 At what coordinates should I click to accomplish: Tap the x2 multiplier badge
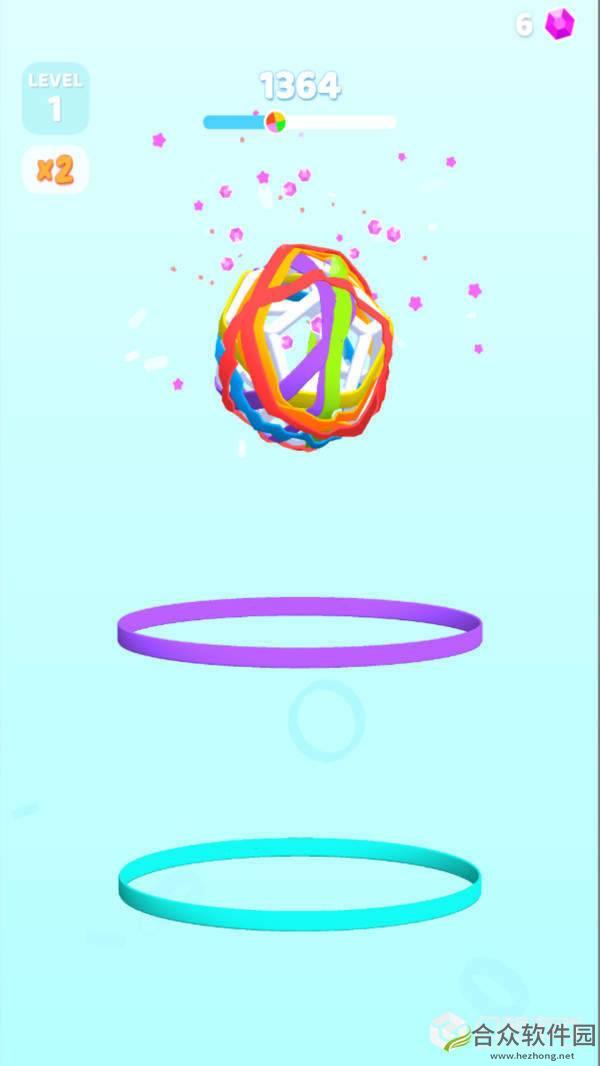coord(55,169)
